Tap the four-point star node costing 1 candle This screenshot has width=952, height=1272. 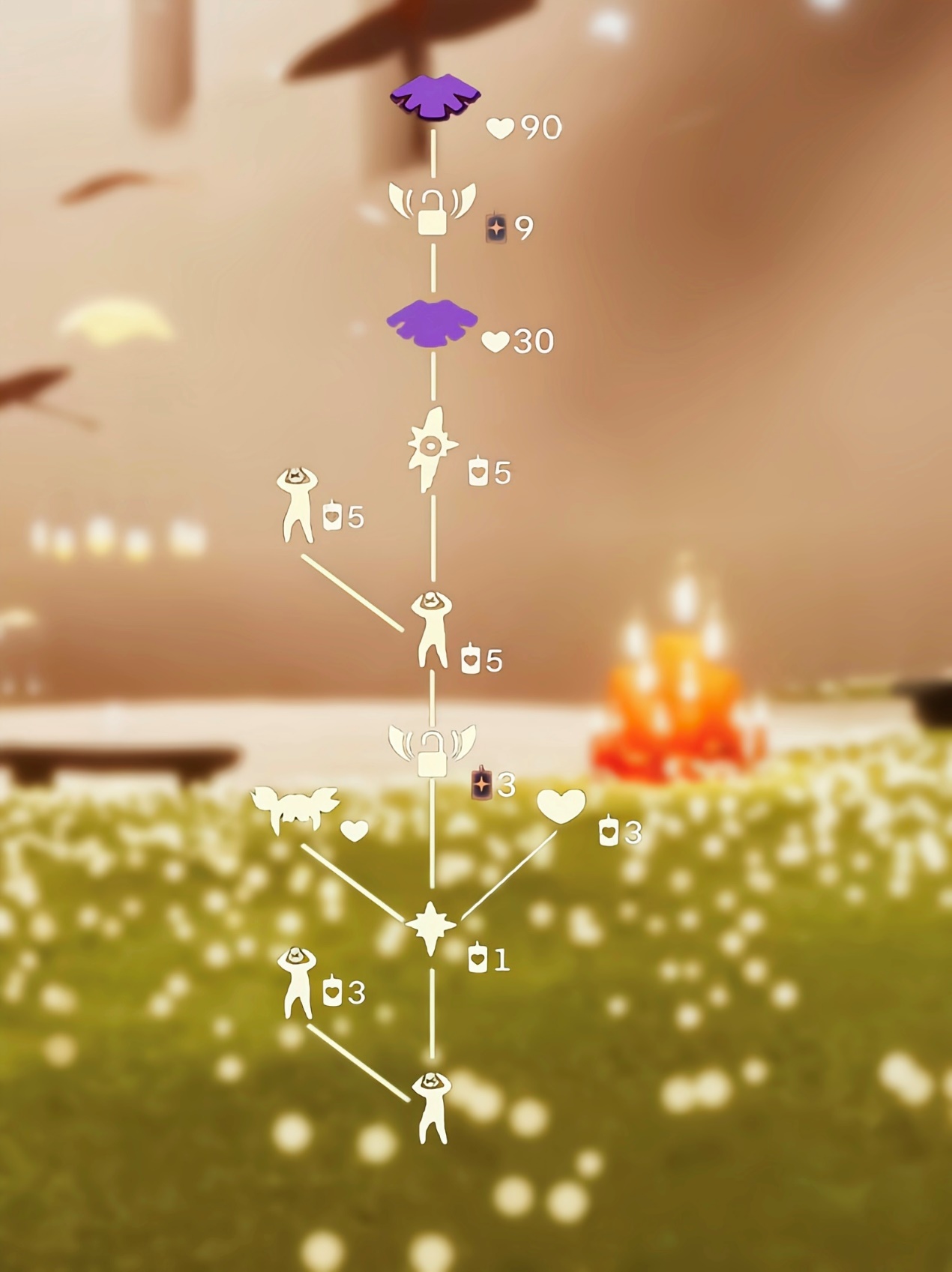pos(430,928)
